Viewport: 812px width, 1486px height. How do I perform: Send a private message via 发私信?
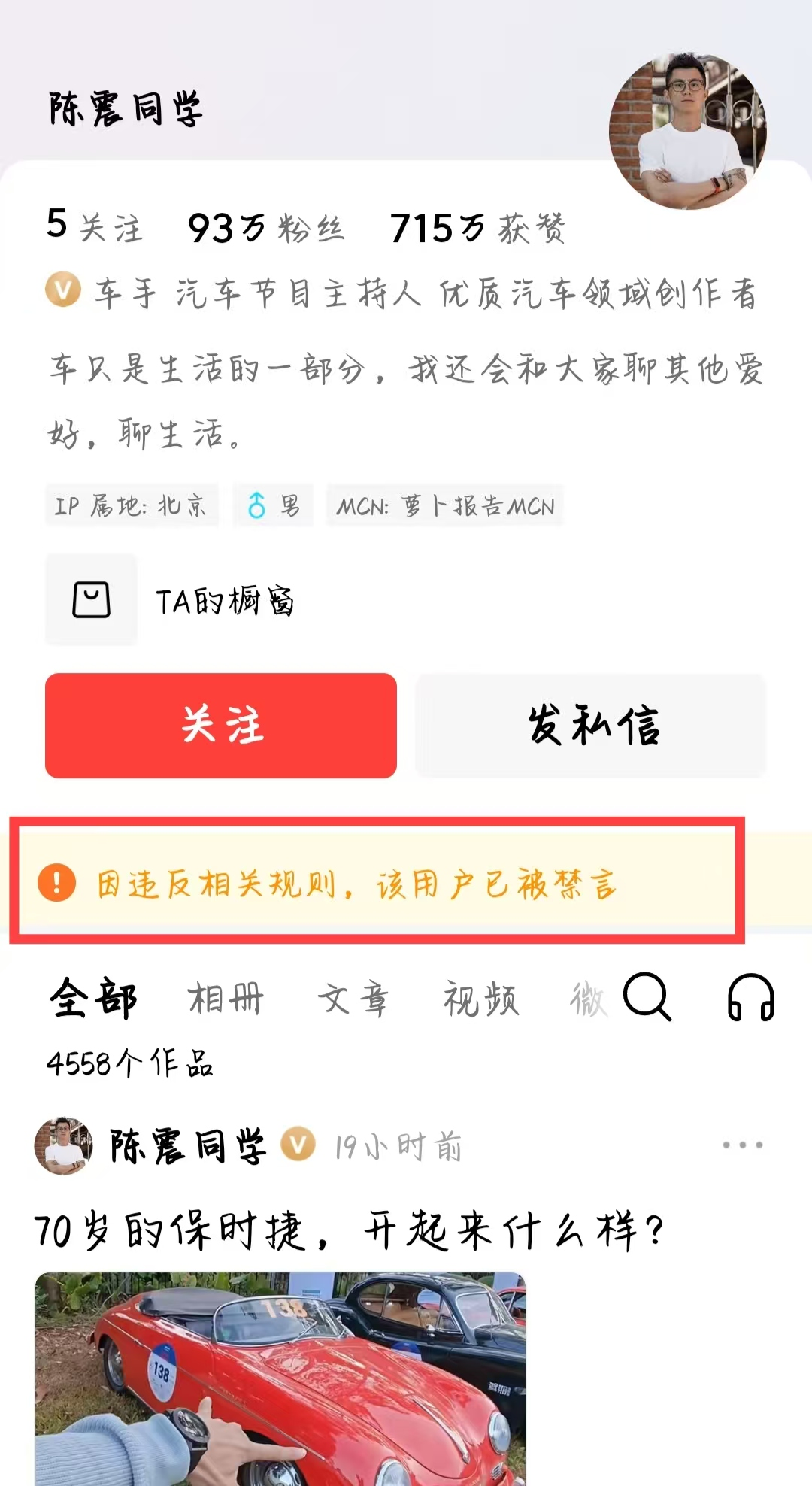(591, 726)
